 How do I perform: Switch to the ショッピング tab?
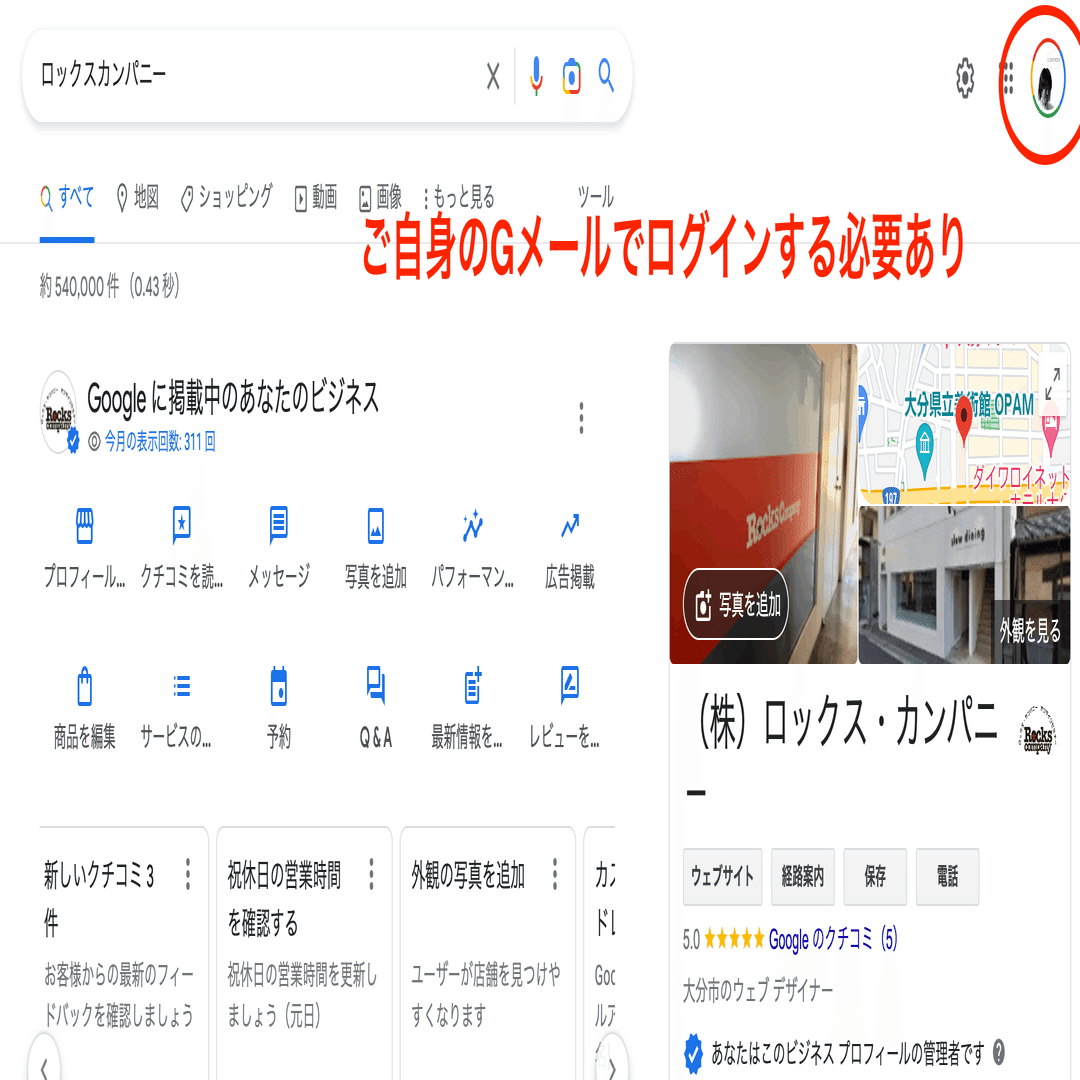point(227,198)
